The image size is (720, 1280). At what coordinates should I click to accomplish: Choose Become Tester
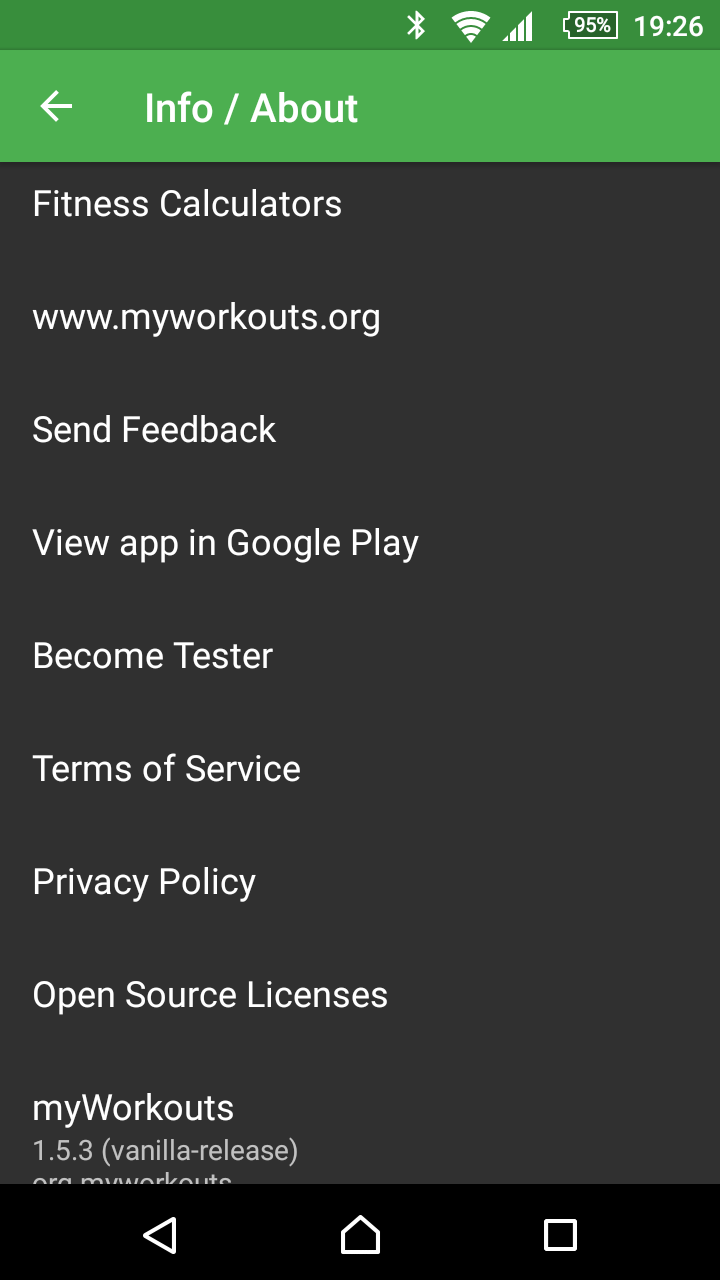[x=360, y=656]
